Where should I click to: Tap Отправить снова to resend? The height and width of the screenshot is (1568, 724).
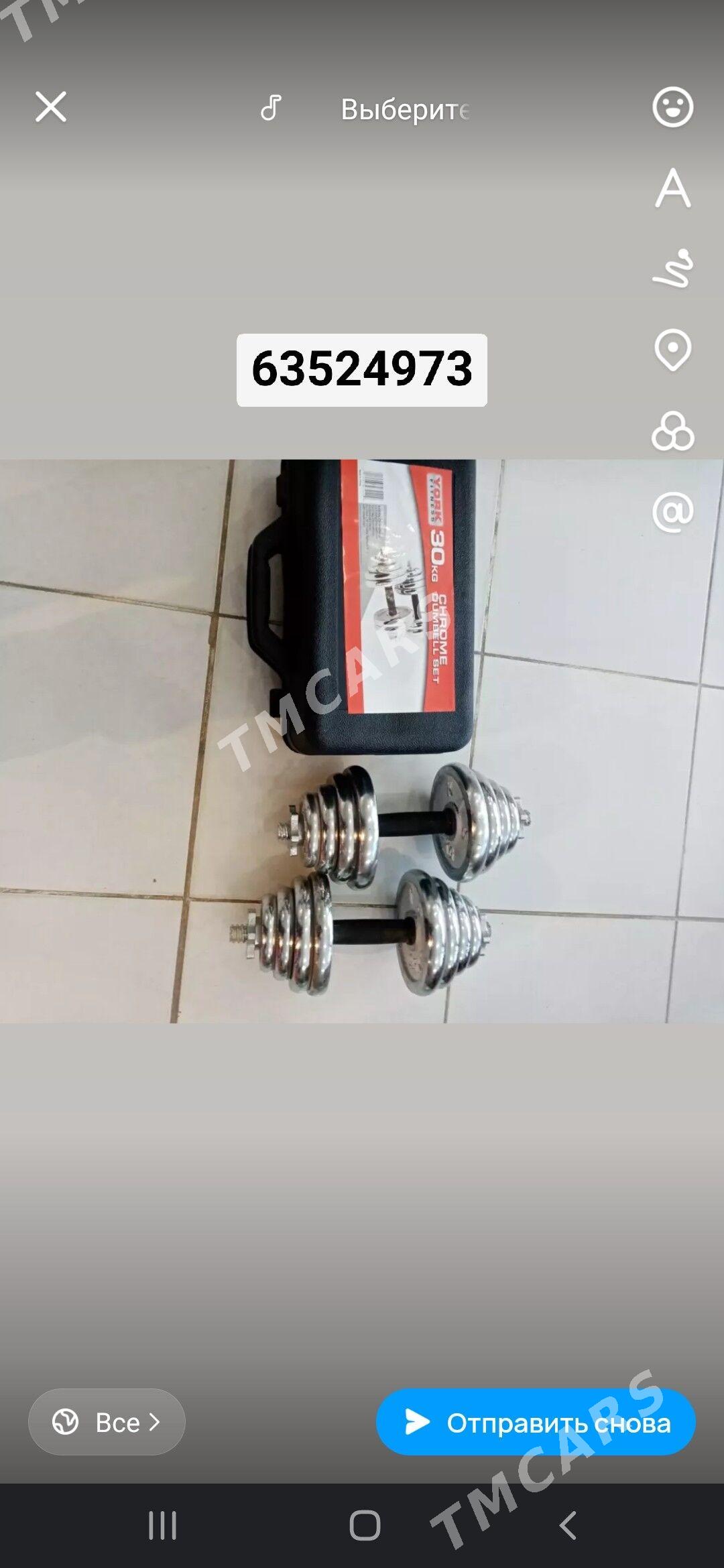click(x=536, y=1422)
